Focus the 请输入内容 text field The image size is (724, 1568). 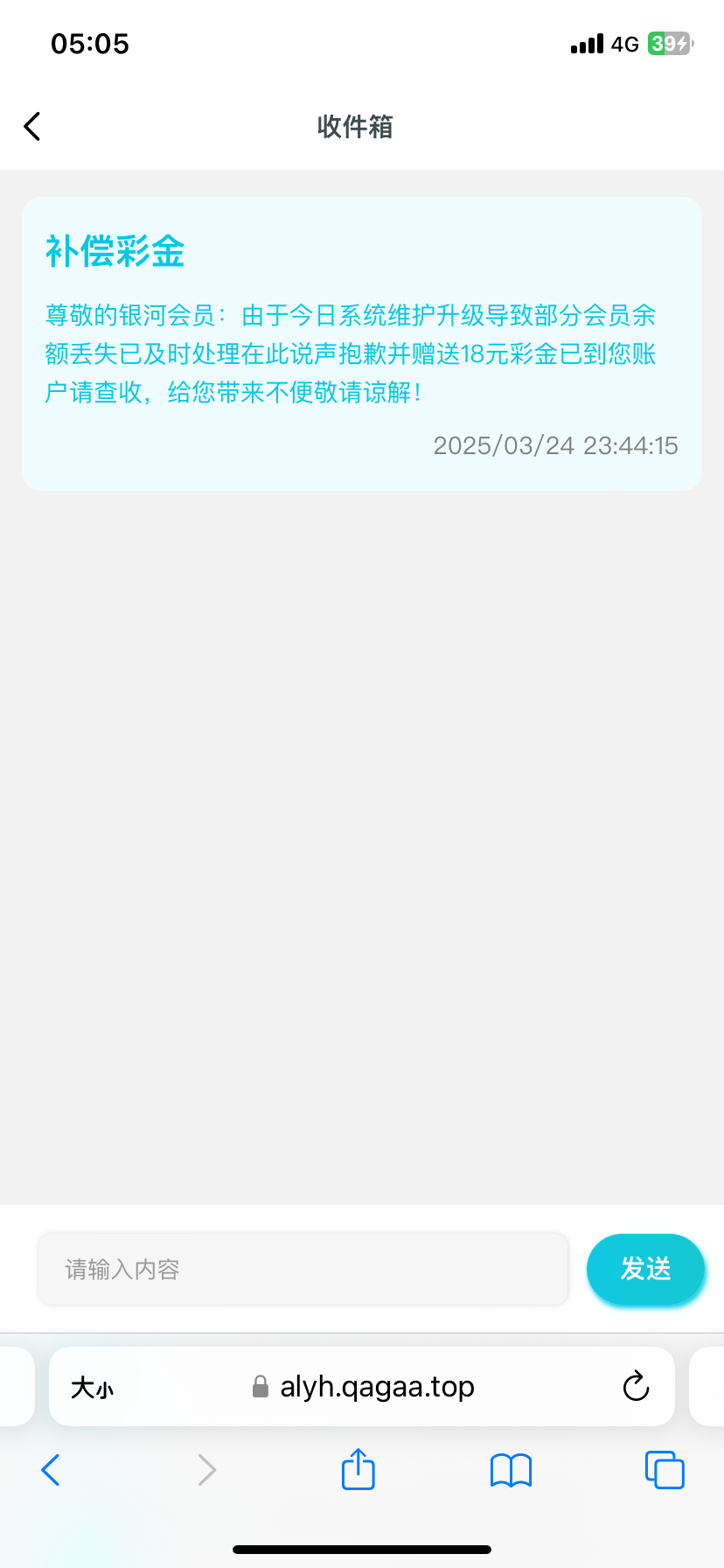(x=303, y=1269)
